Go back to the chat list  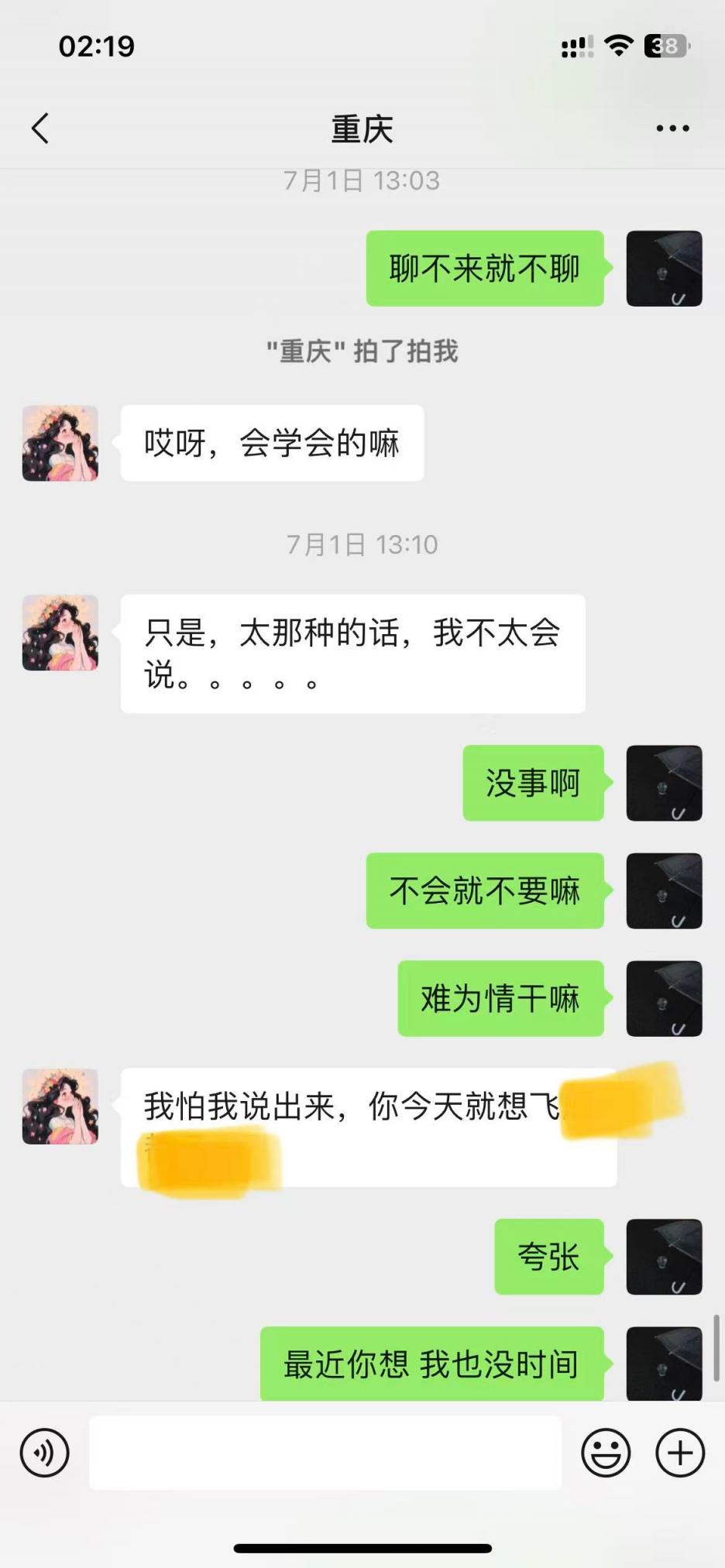40,129
